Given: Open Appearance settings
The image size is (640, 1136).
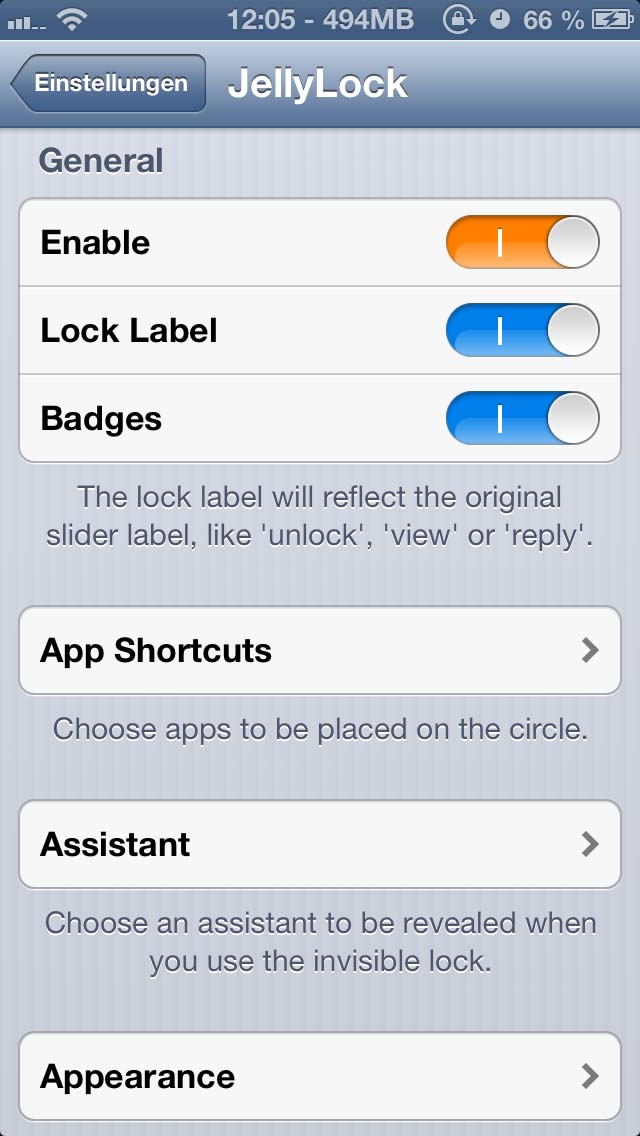Looking at the screenshot, I should [x=320, y=1077].
